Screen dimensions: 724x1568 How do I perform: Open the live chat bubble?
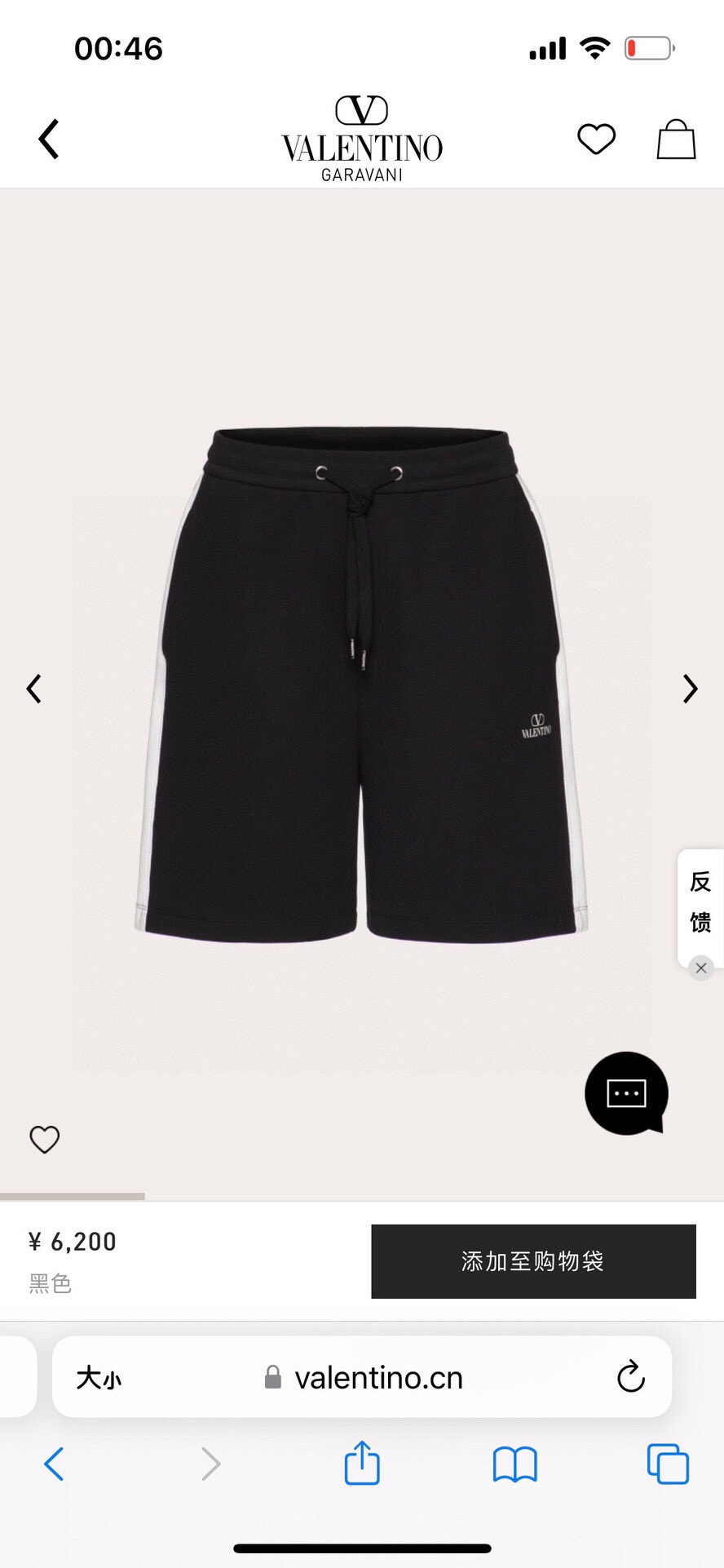(x=626, y=1093)
